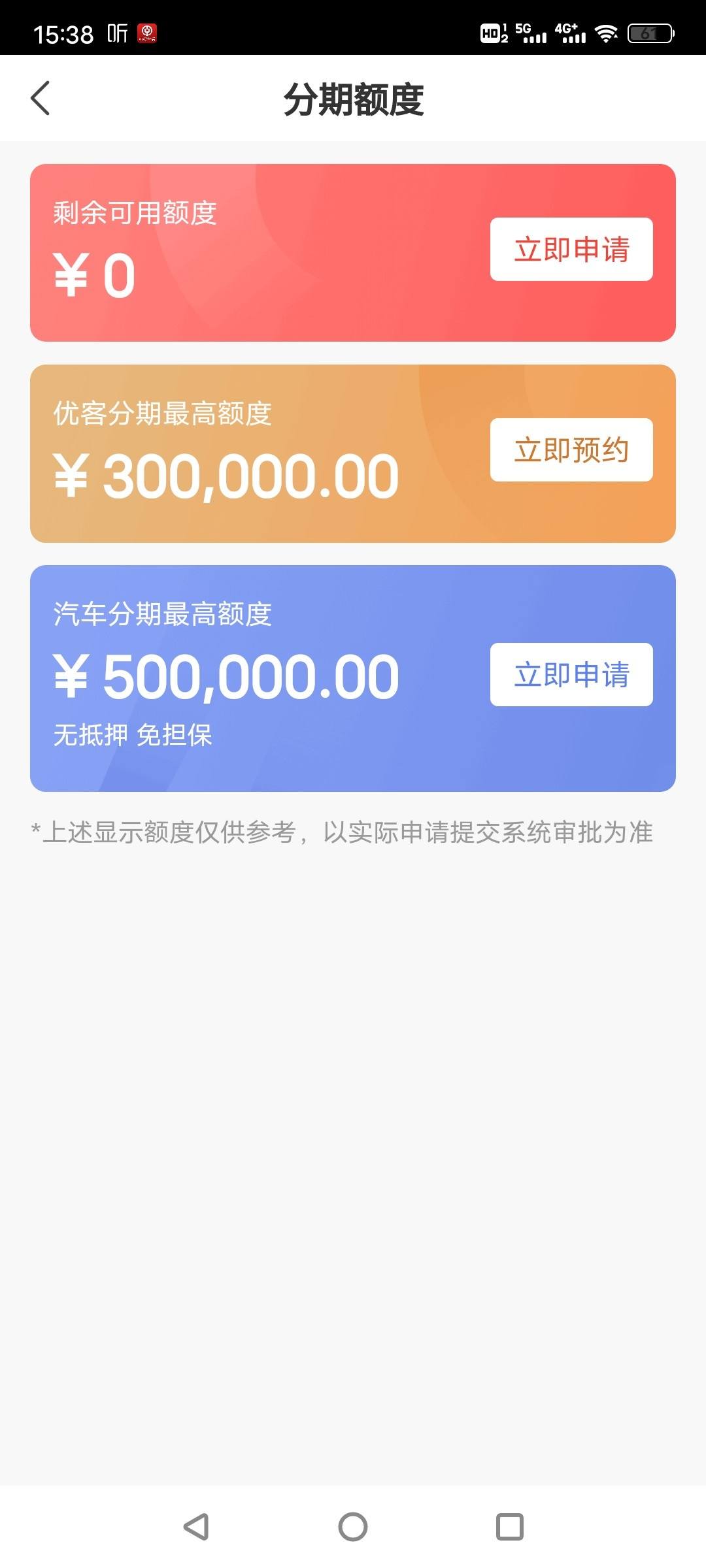Tap 立即申请 on the 剩余可用额度 card
The height and width of the screenshot is (1568, 706).
coord(571,250)
